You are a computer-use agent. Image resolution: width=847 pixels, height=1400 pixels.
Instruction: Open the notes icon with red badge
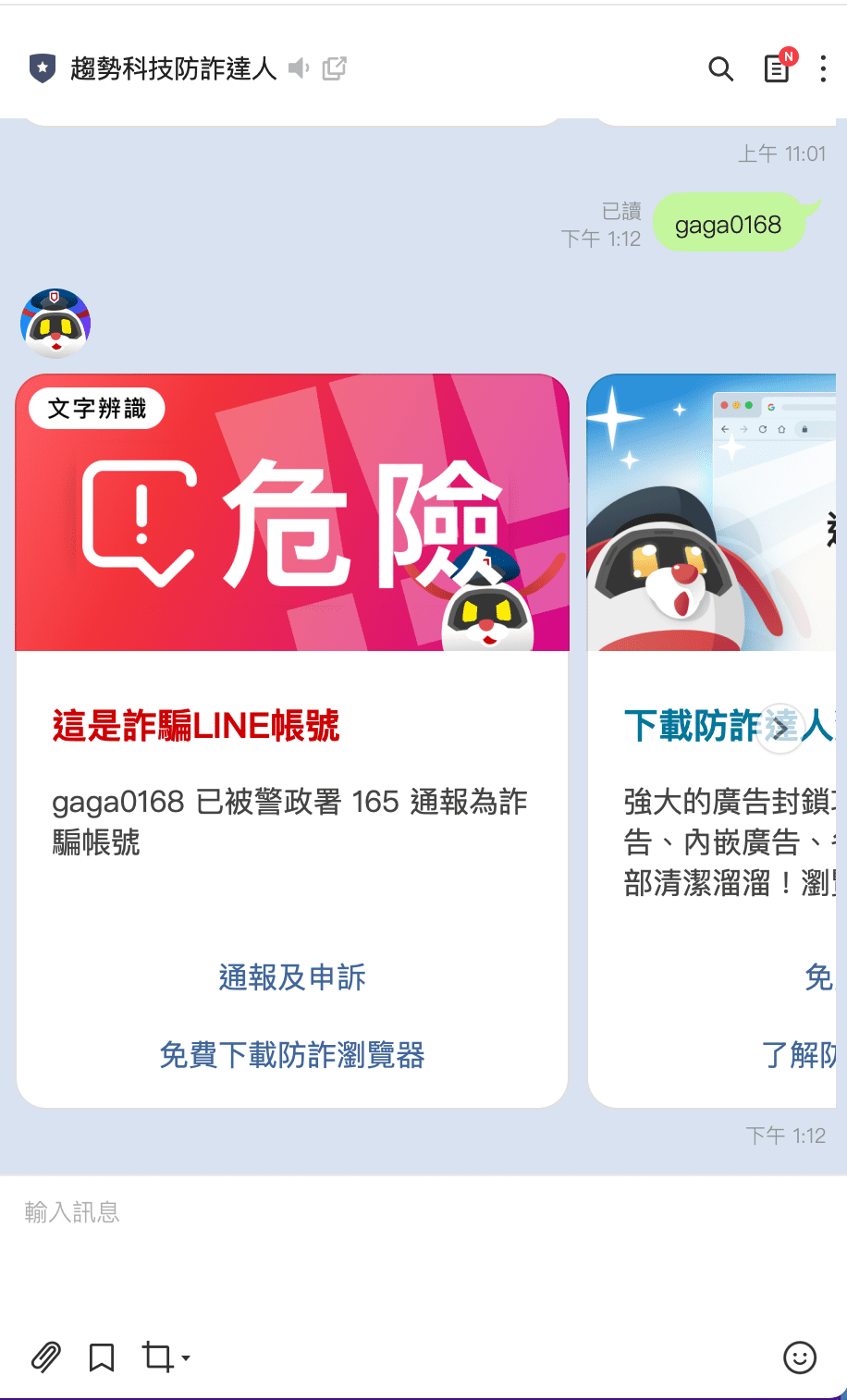(x=778, y=68)
